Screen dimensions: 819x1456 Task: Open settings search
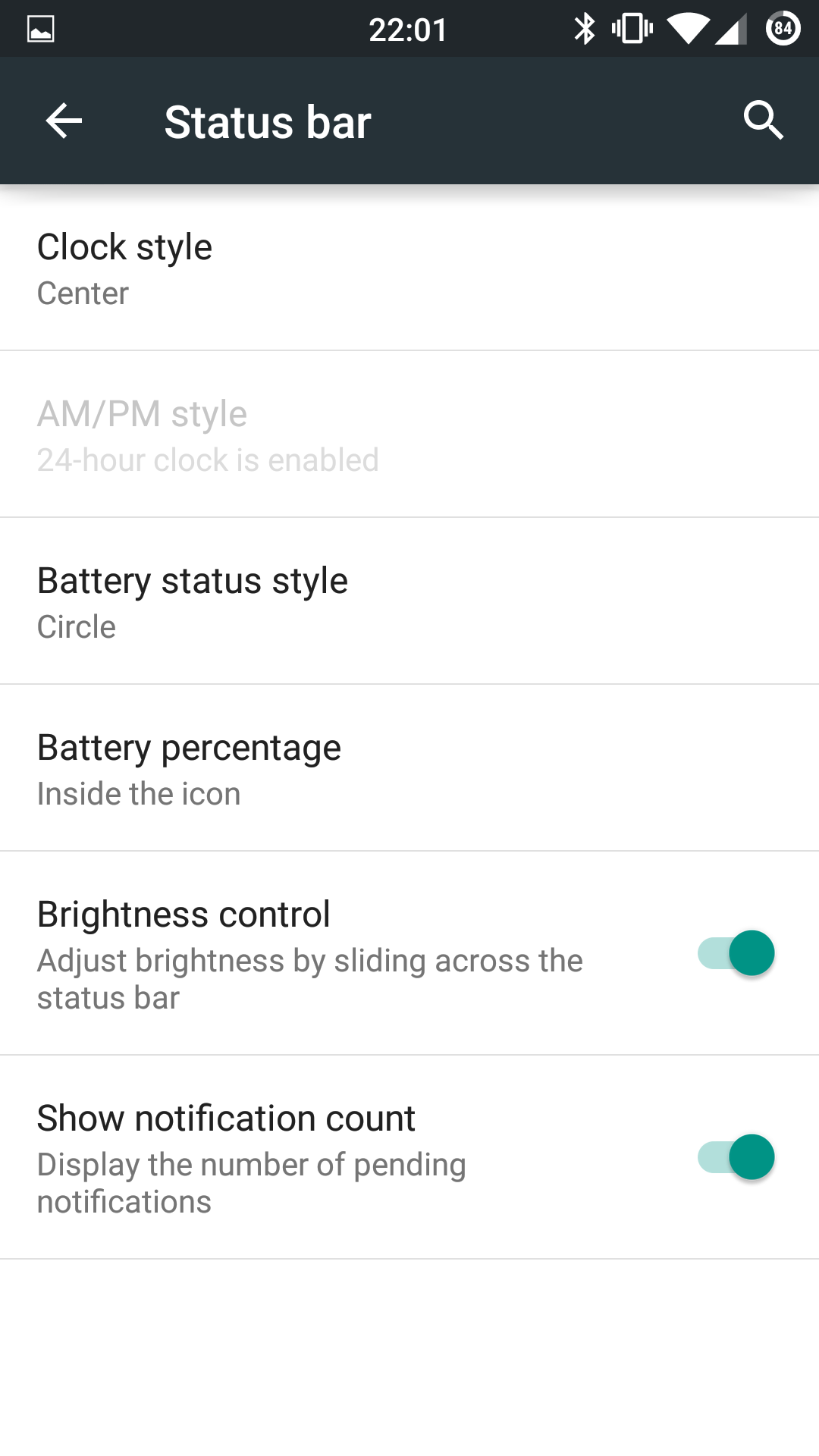point(762,121)
